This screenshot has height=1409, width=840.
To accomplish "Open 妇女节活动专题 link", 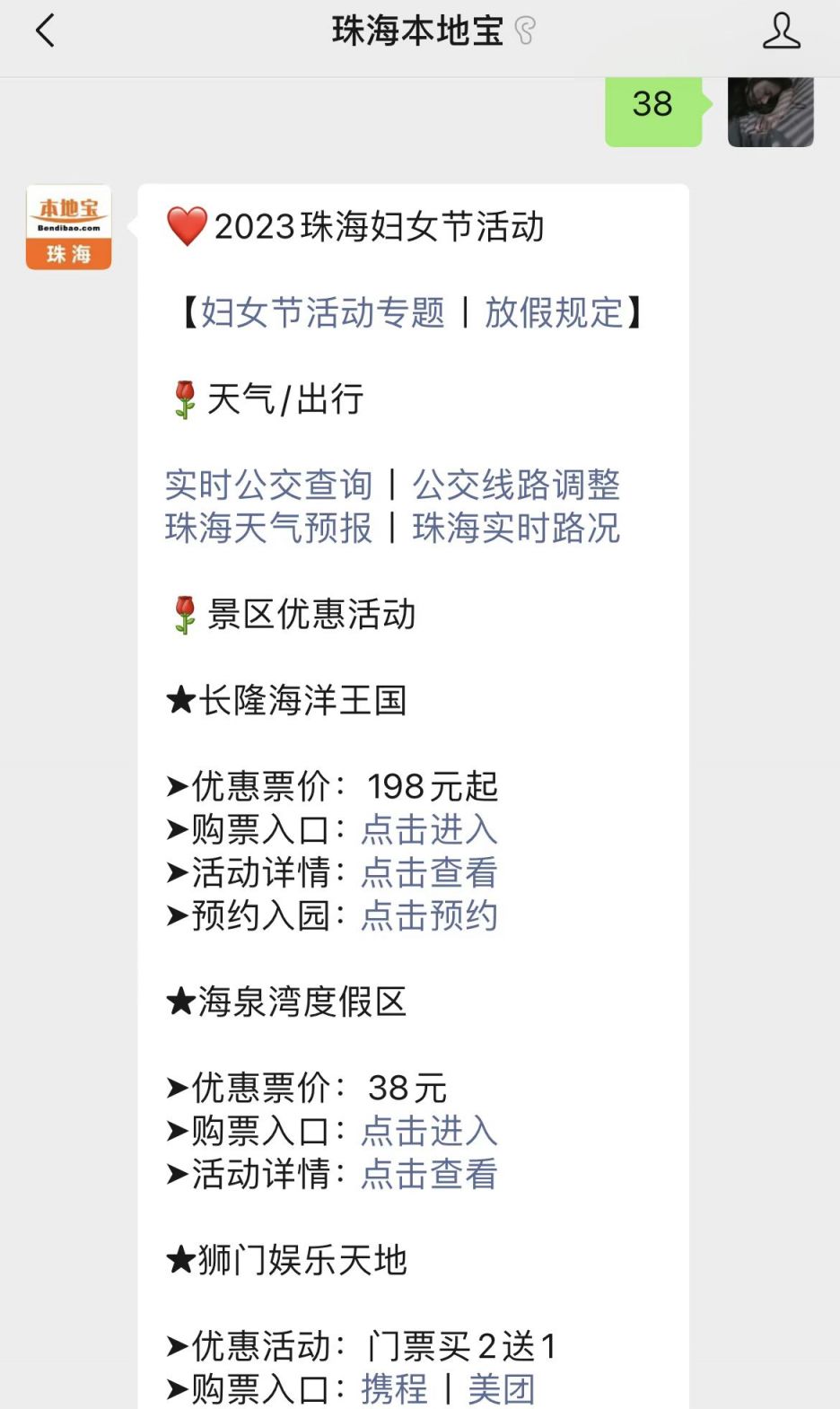I will 322,313.
